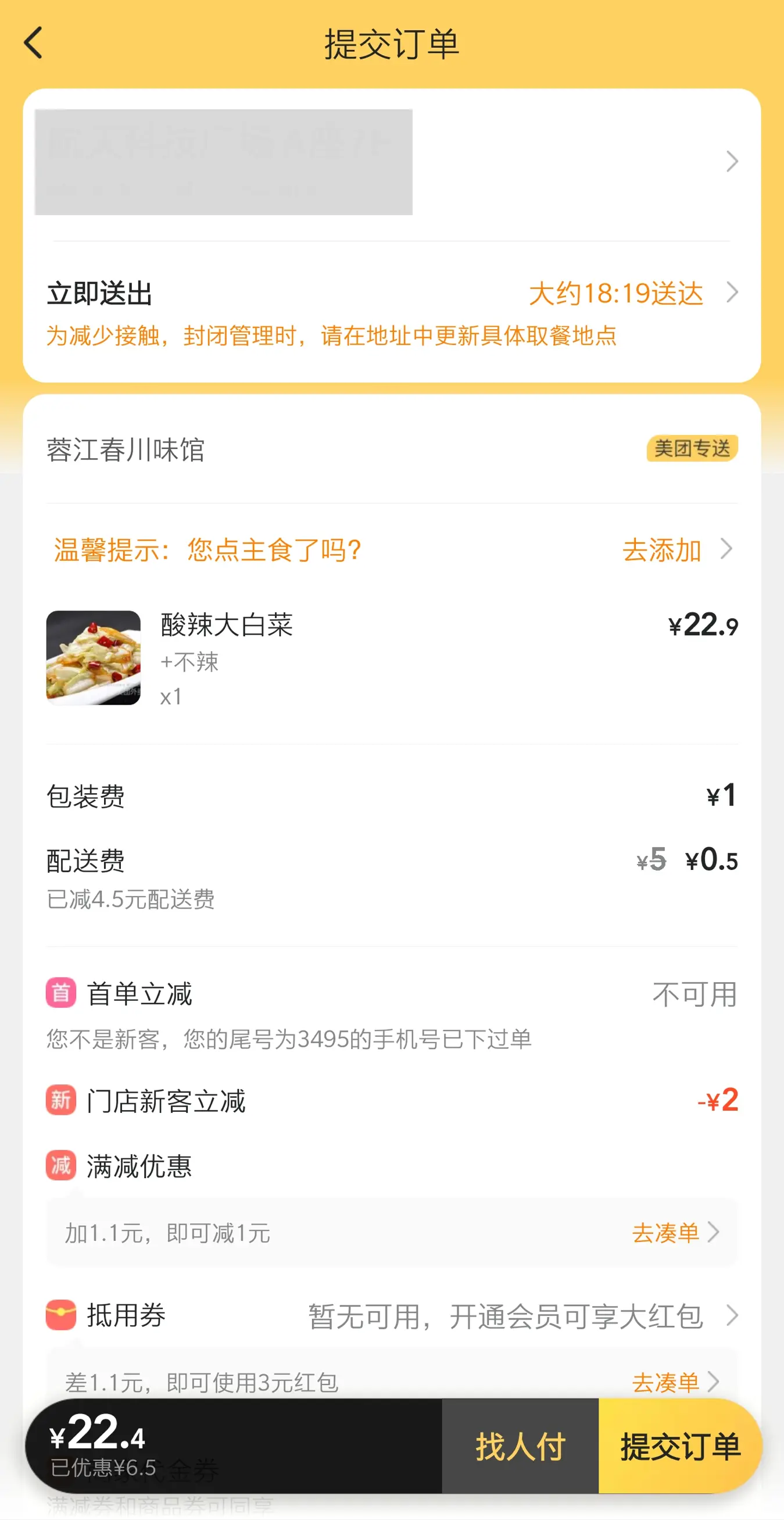784x1520 pixels.
Task: Tap 去凑单 under 满减优惠
Action: 675,1233
